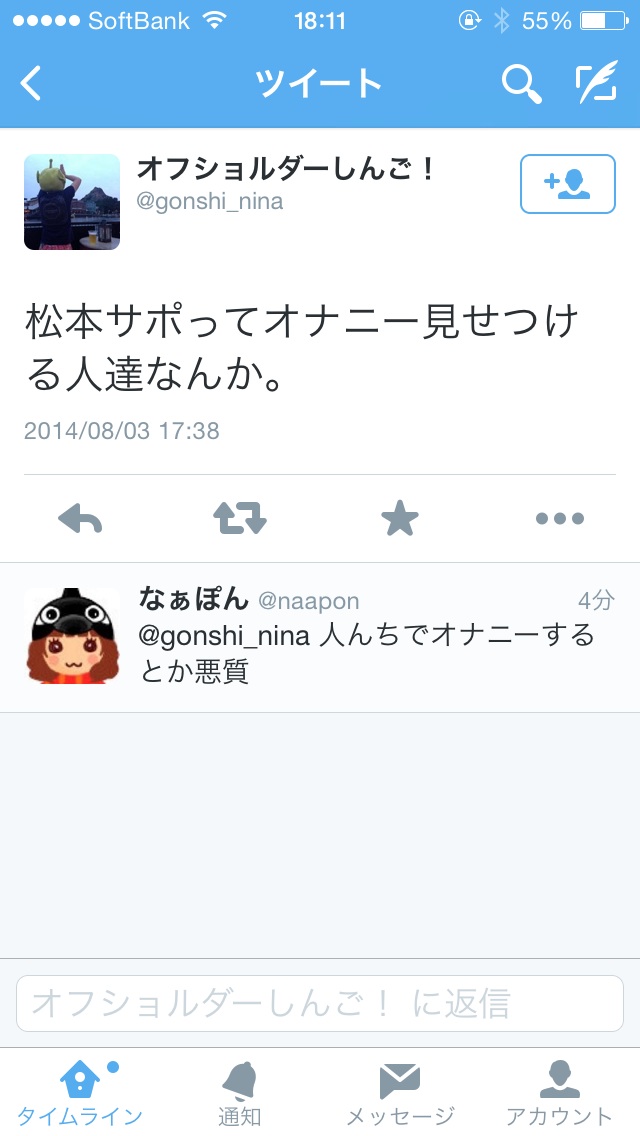
Task: Tap the reply field for オフショルダーしんご！
Action: click(x=320, y=1003)
